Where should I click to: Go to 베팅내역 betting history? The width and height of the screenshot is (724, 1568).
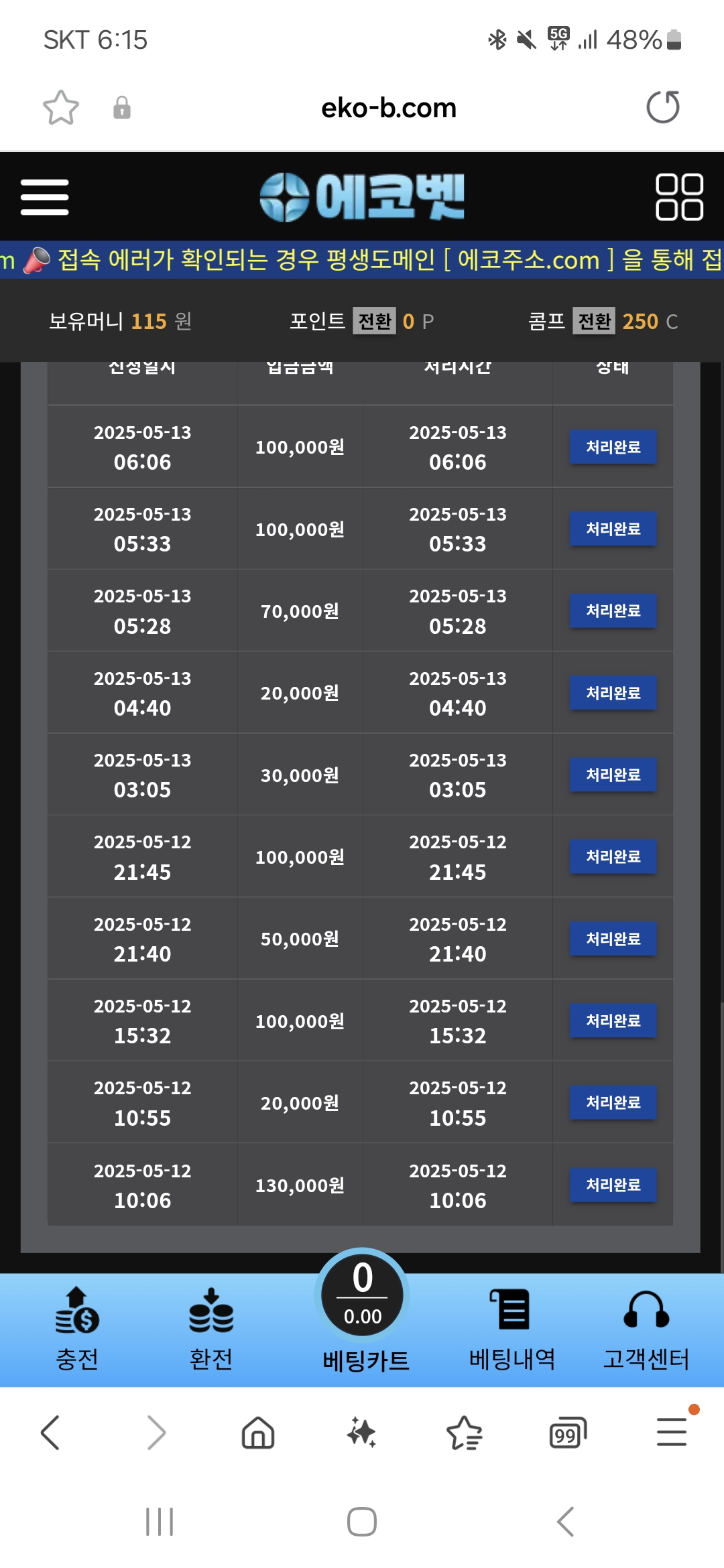click(x=512, y=1330)
